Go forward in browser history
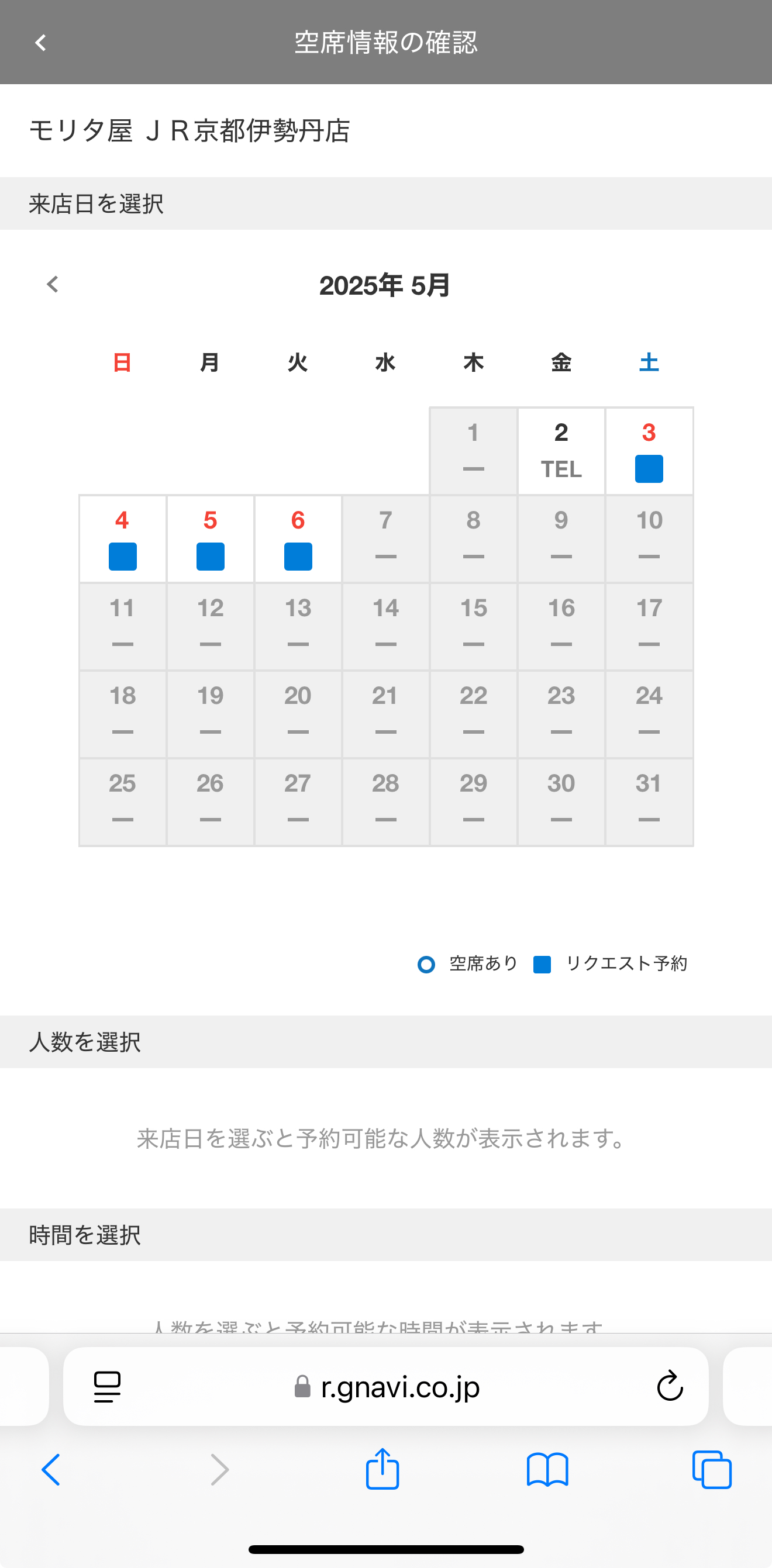The image size is (772, 1568). point(219,1469)
